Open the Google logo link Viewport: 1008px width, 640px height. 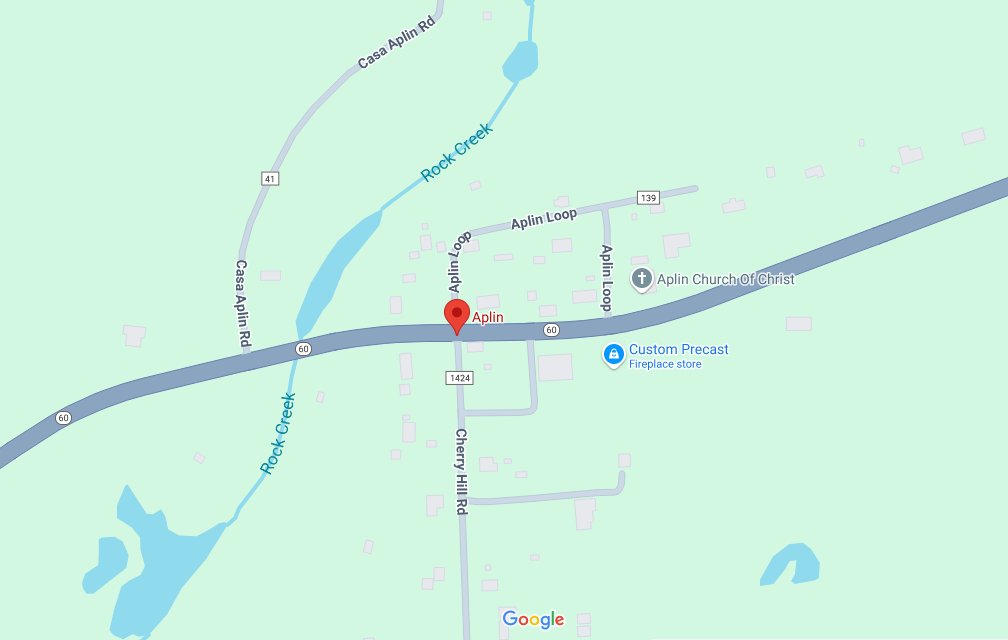coord(533,620)
